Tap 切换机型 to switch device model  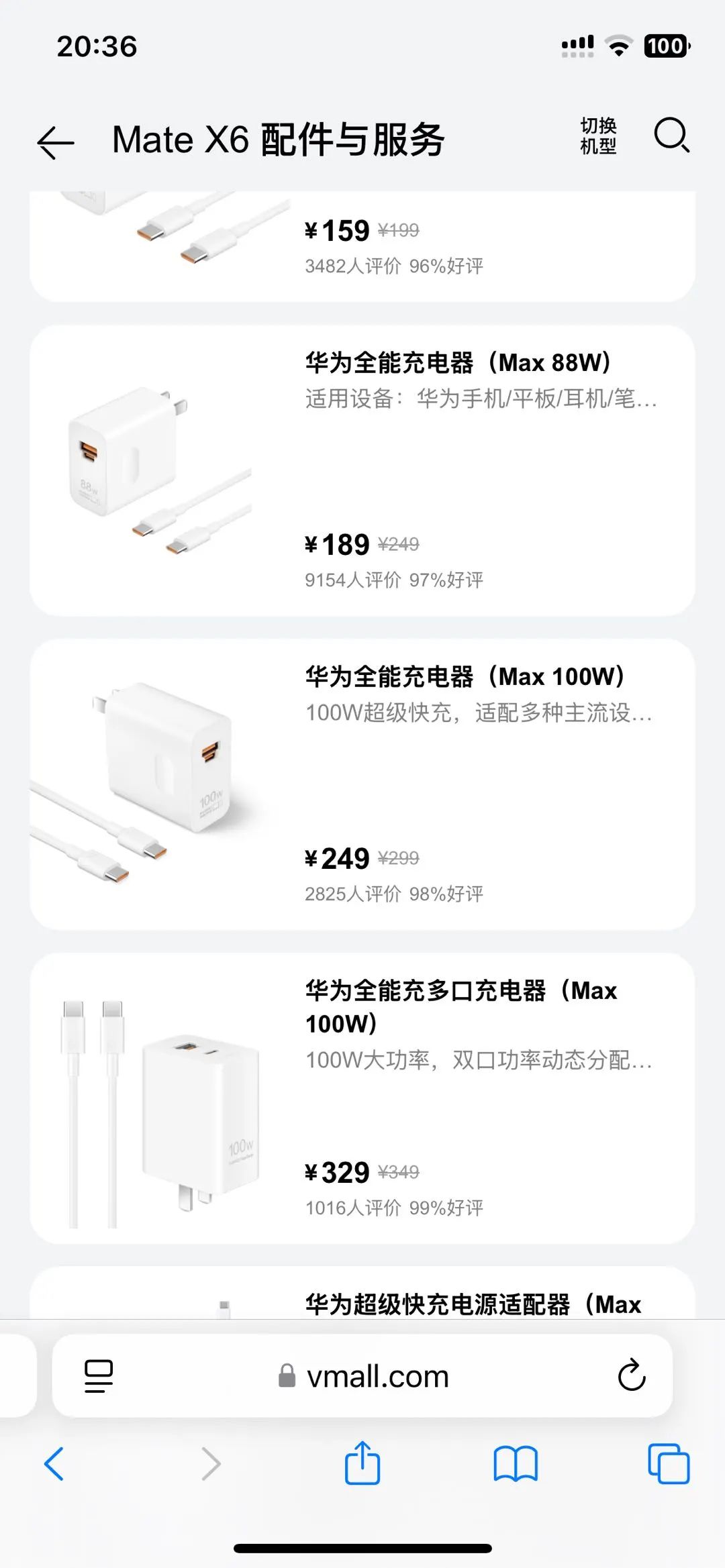coord(597,136)
